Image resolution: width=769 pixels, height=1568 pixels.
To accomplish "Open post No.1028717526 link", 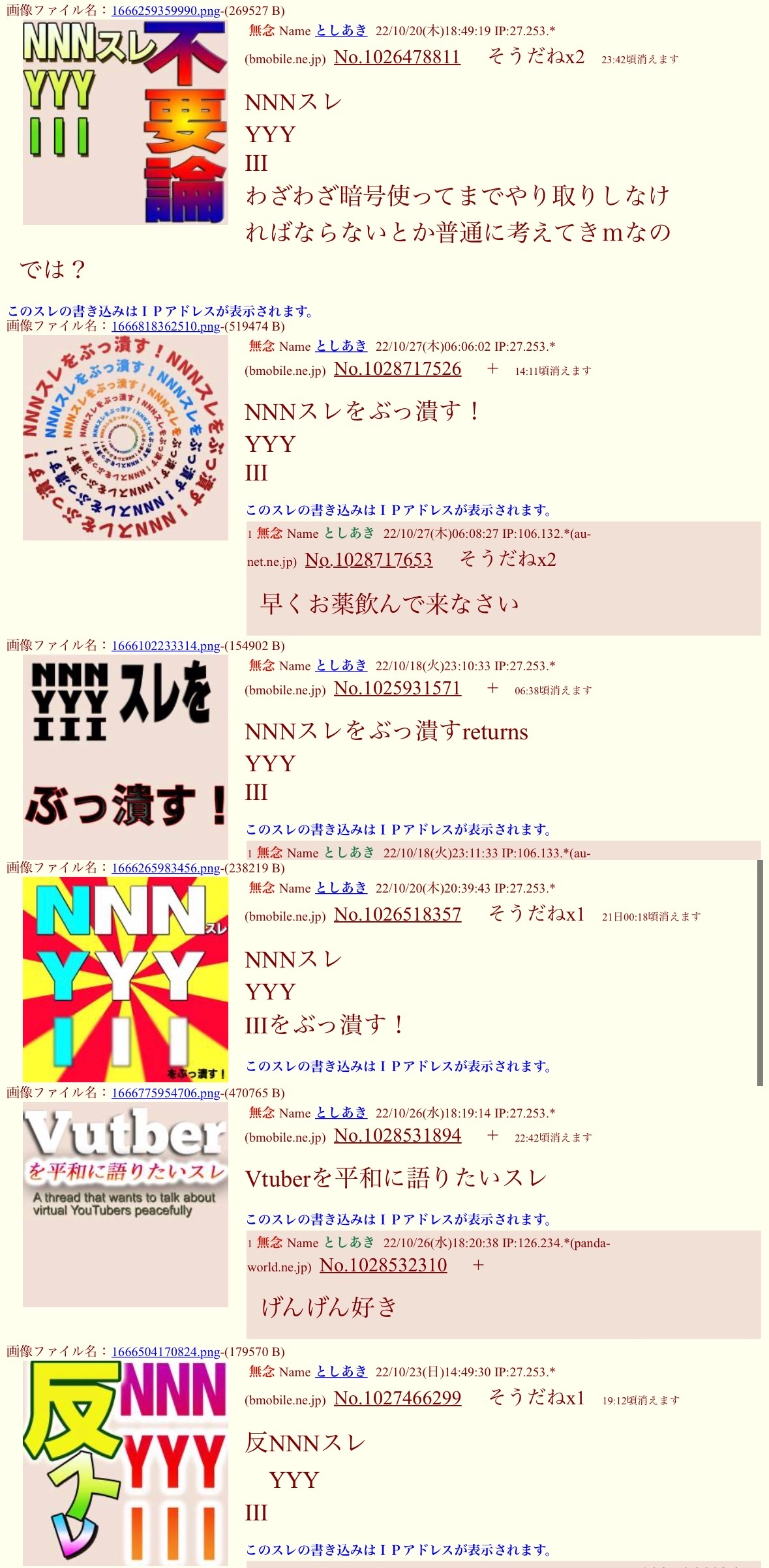I will pyautogui.click(x=397, y=369).
